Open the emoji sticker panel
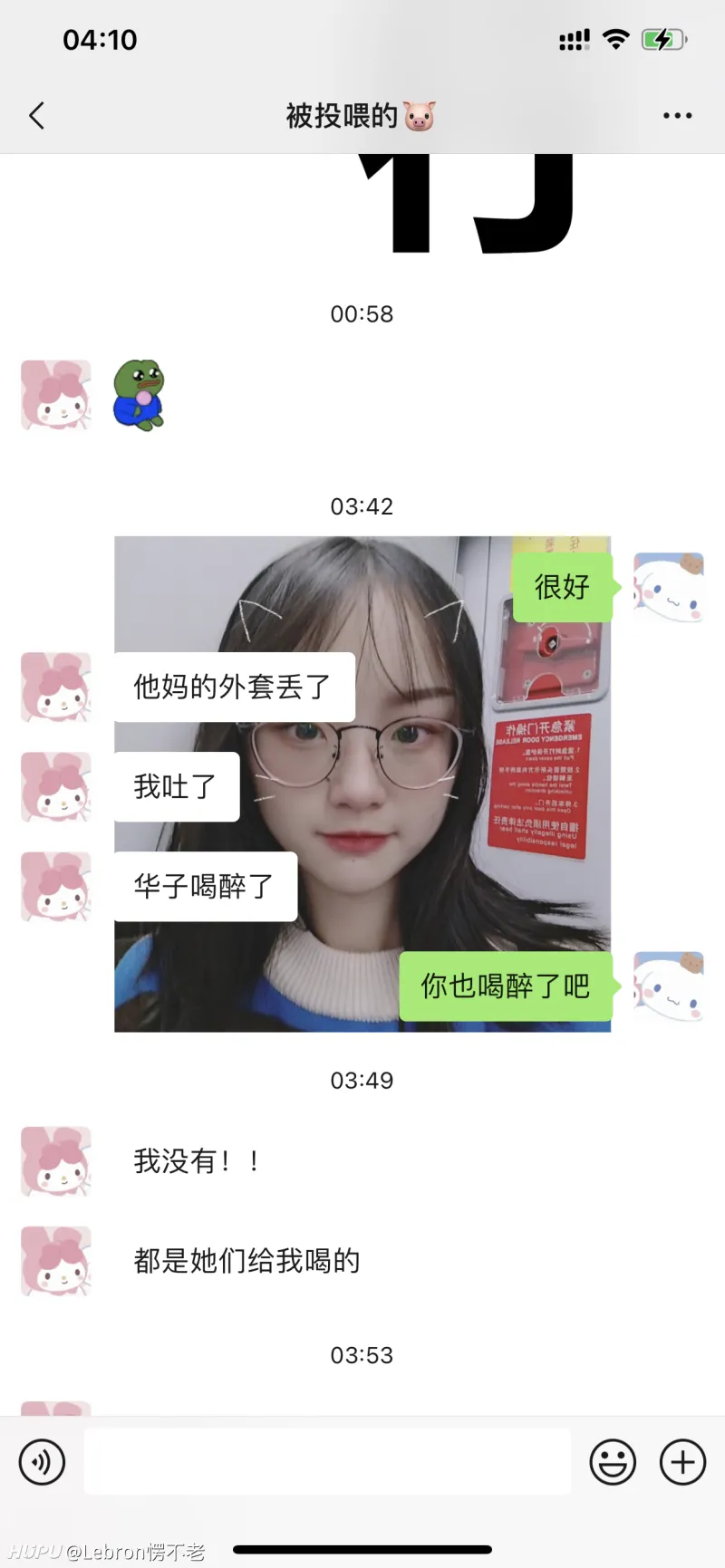Screen dimensions: 725x1568 [613, 1461]
